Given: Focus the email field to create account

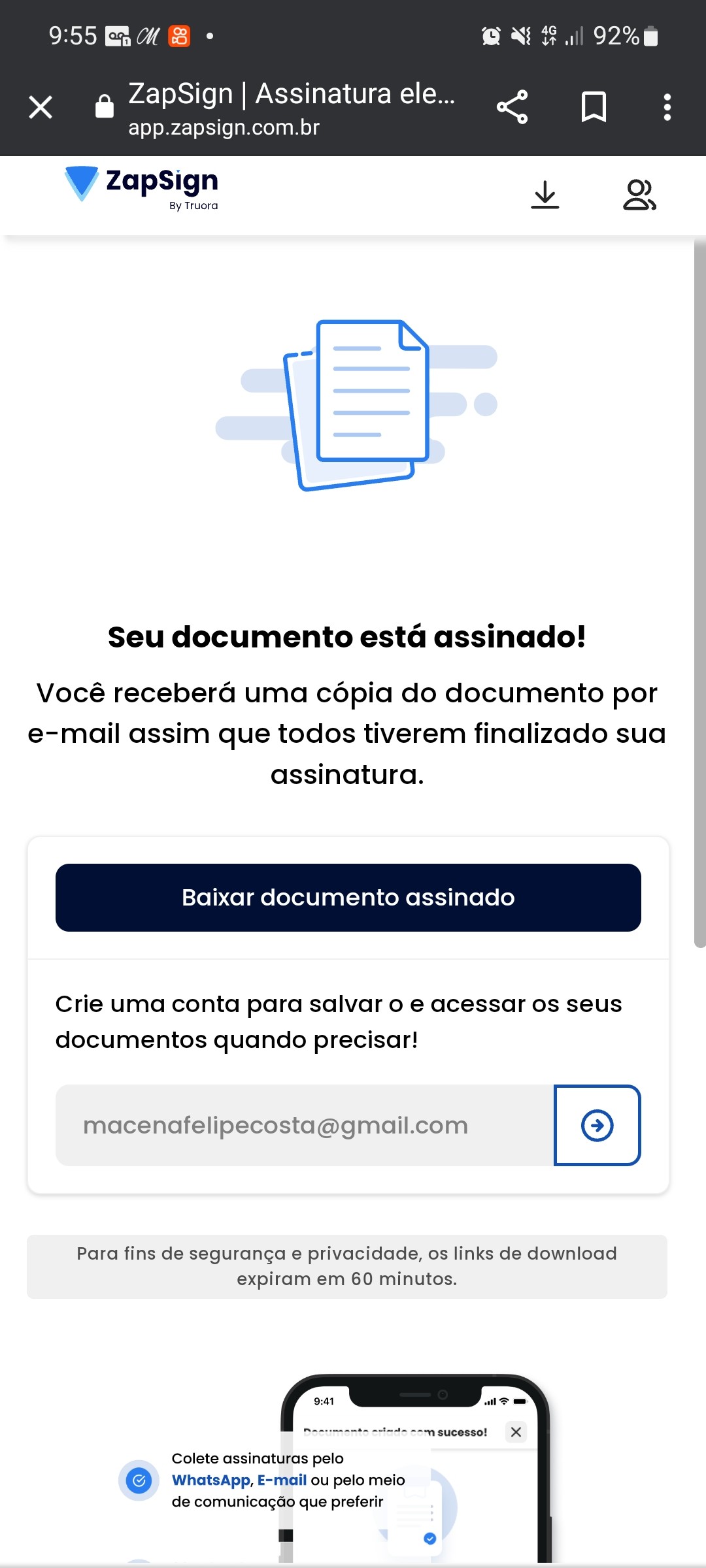Looking at the screenshot, I should point(305,1125).
